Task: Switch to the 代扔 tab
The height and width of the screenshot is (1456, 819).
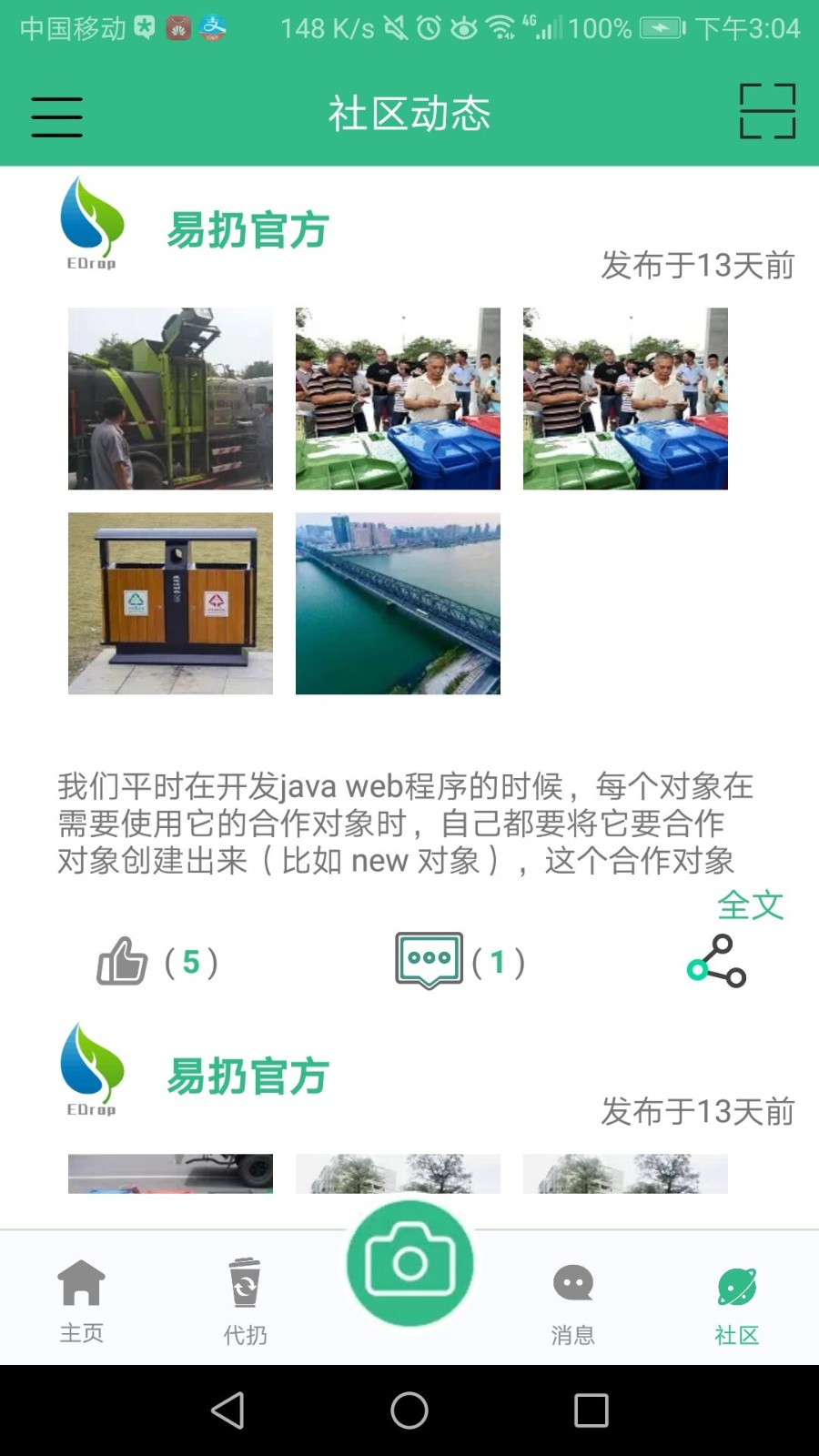Action: [246, 1299]
